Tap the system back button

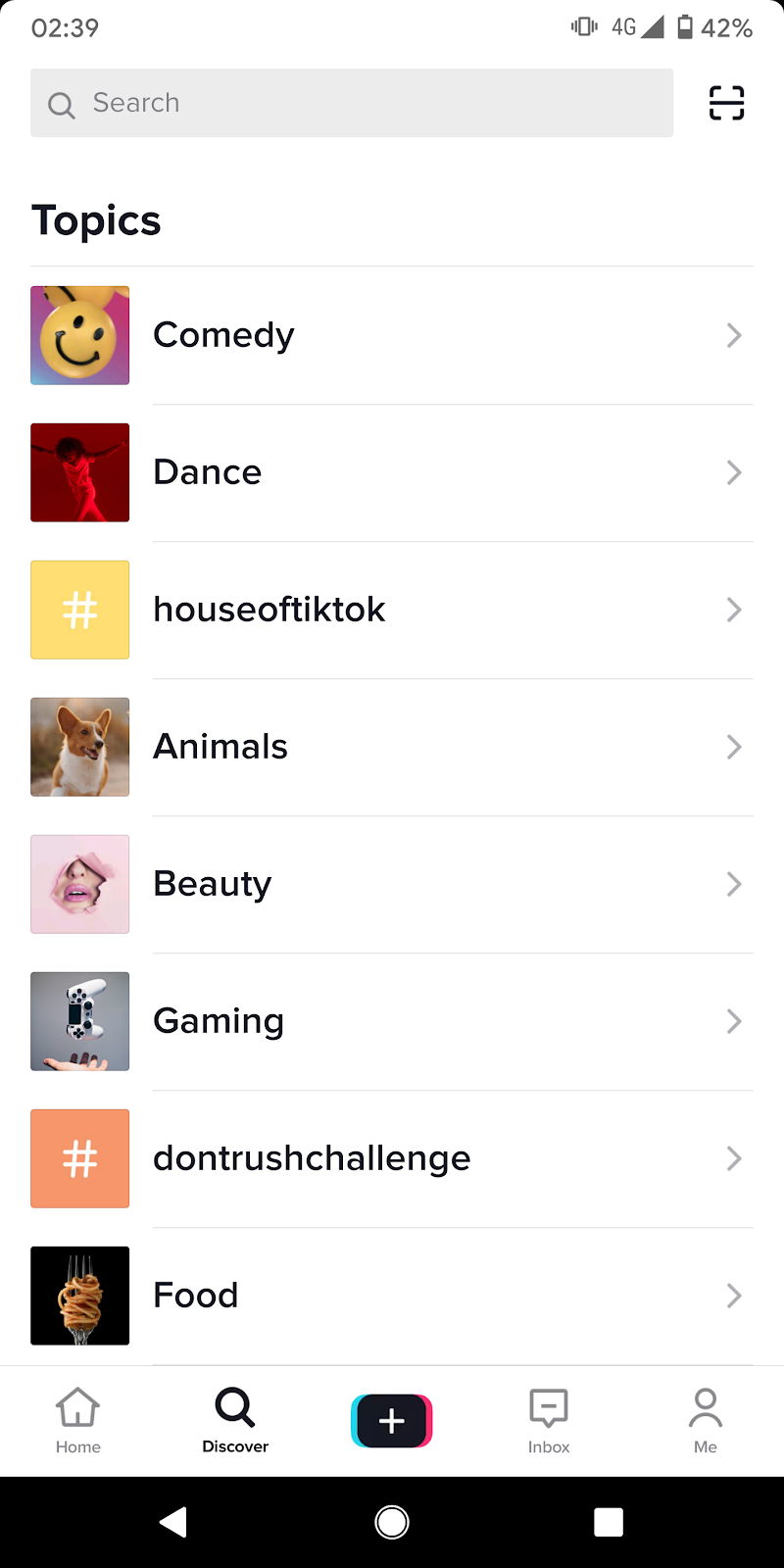click(173, 1522)
